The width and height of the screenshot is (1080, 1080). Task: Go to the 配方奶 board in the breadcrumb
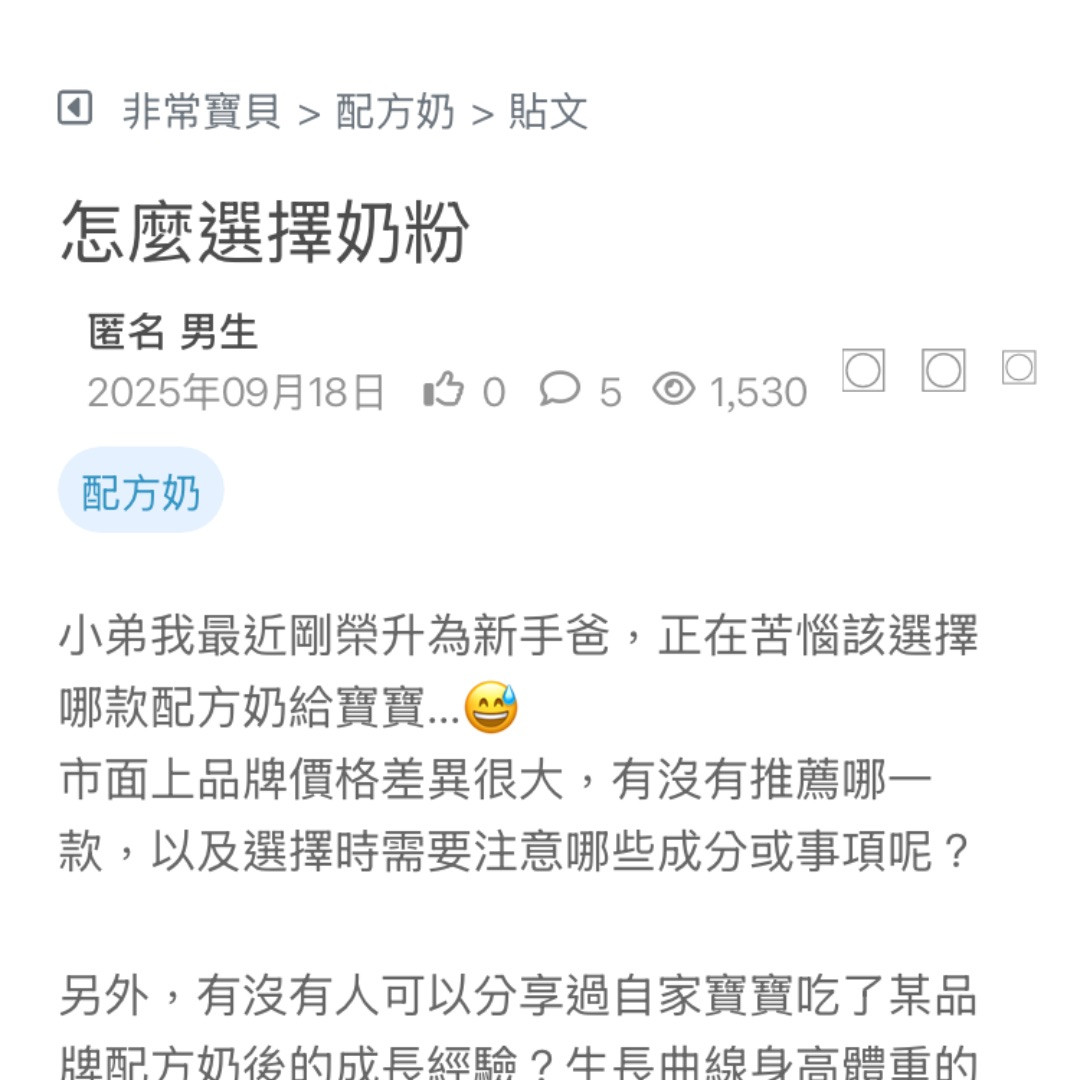(394, 111)
